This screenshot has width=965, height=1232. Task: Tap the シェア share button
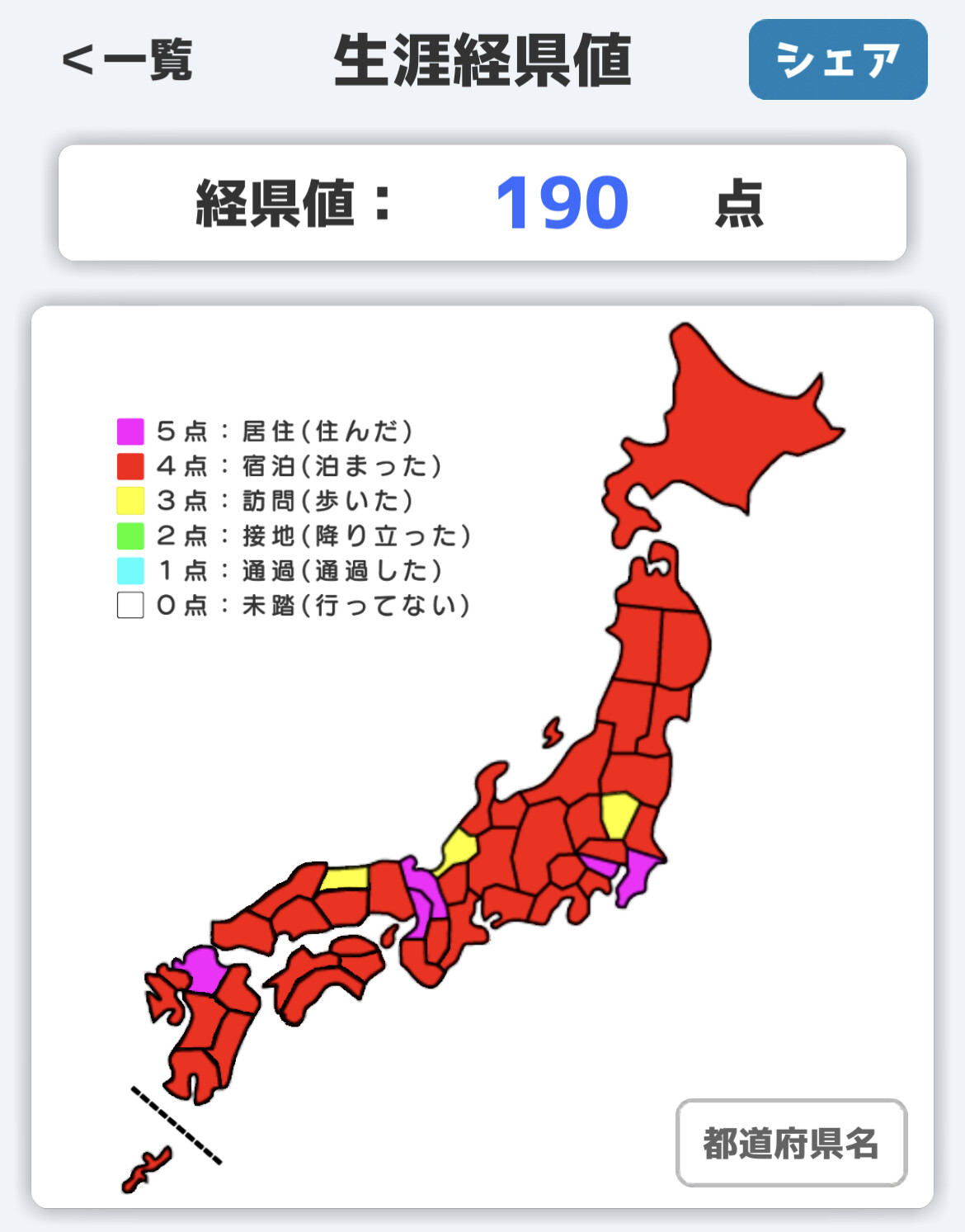pyautogui.click(x=837, y=59)
